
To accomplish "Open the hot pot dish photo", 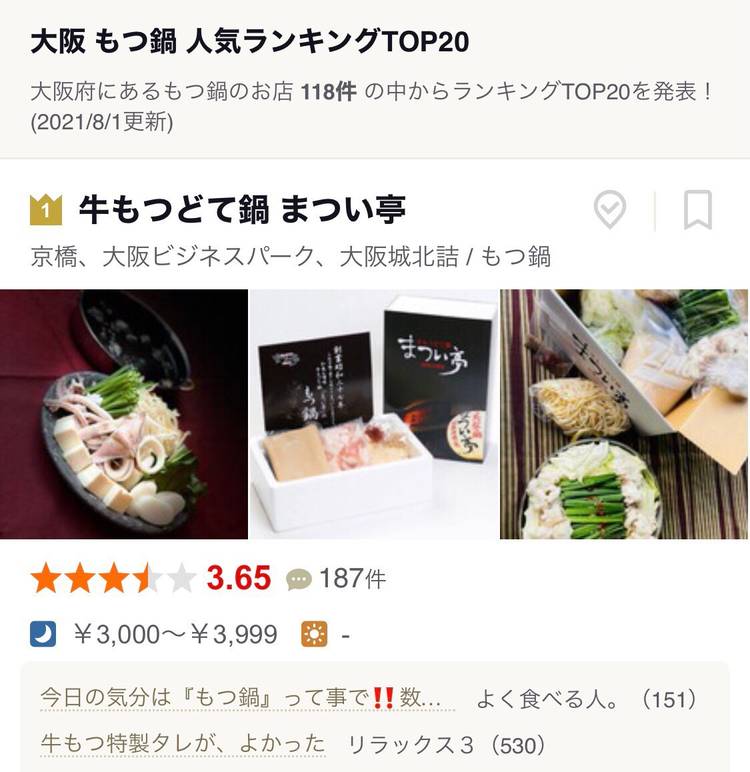I will (124, 414).
